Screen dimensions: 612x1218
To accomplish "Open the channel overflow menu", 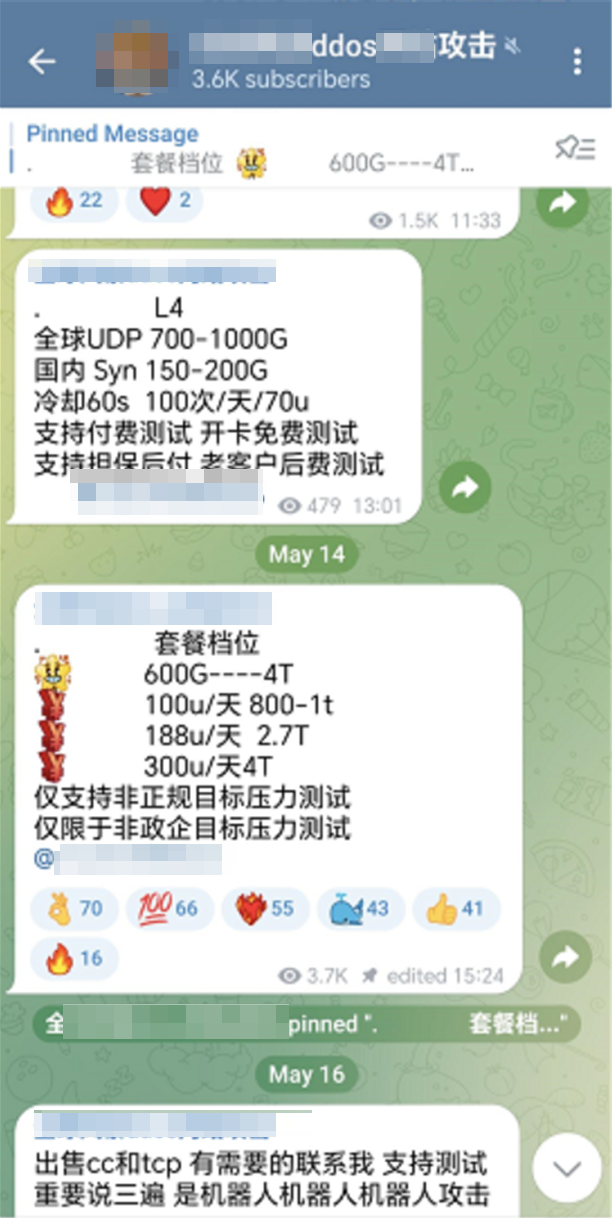I will 577,62.
